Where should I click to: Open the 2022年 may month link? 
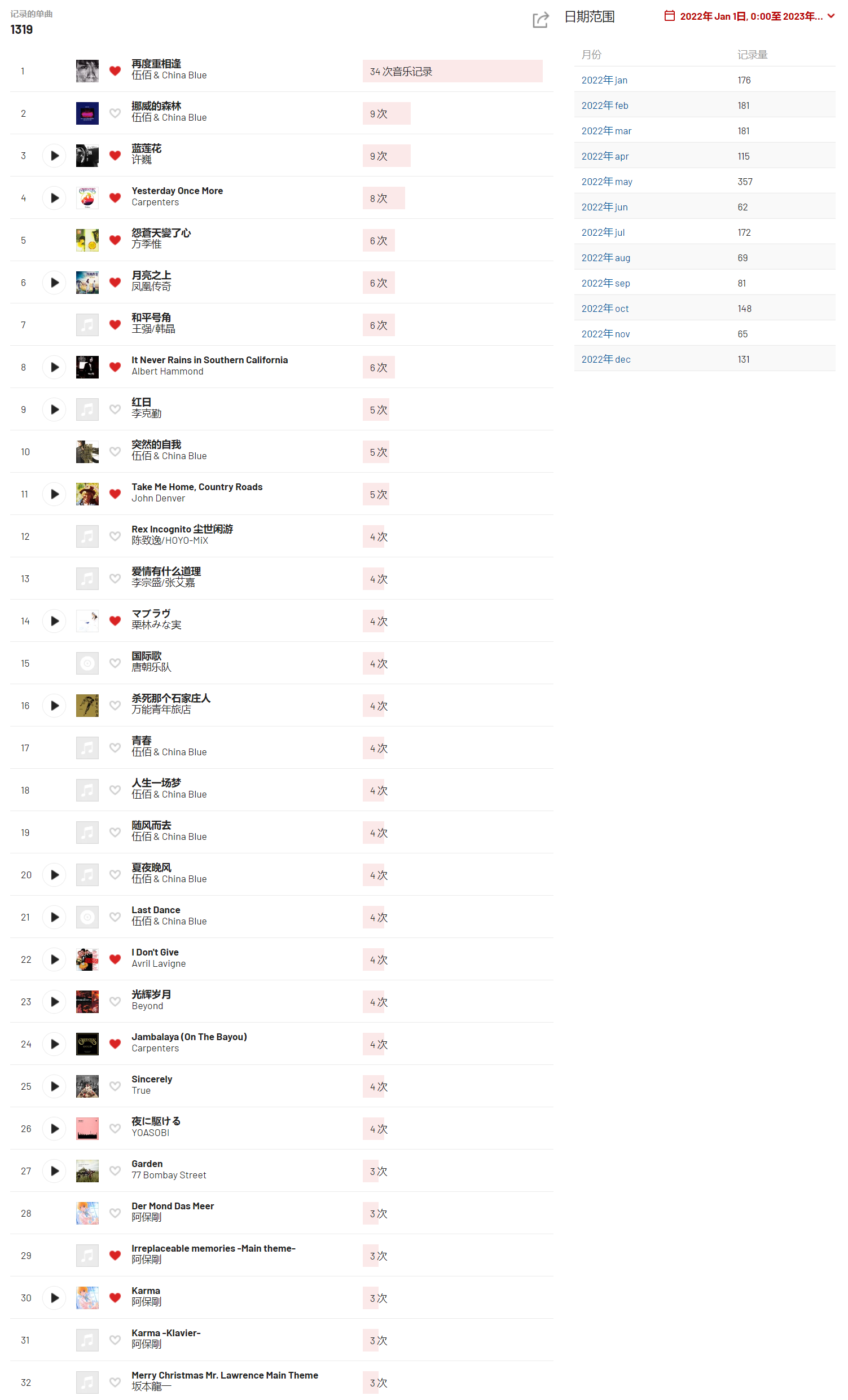tap(606, 182)
